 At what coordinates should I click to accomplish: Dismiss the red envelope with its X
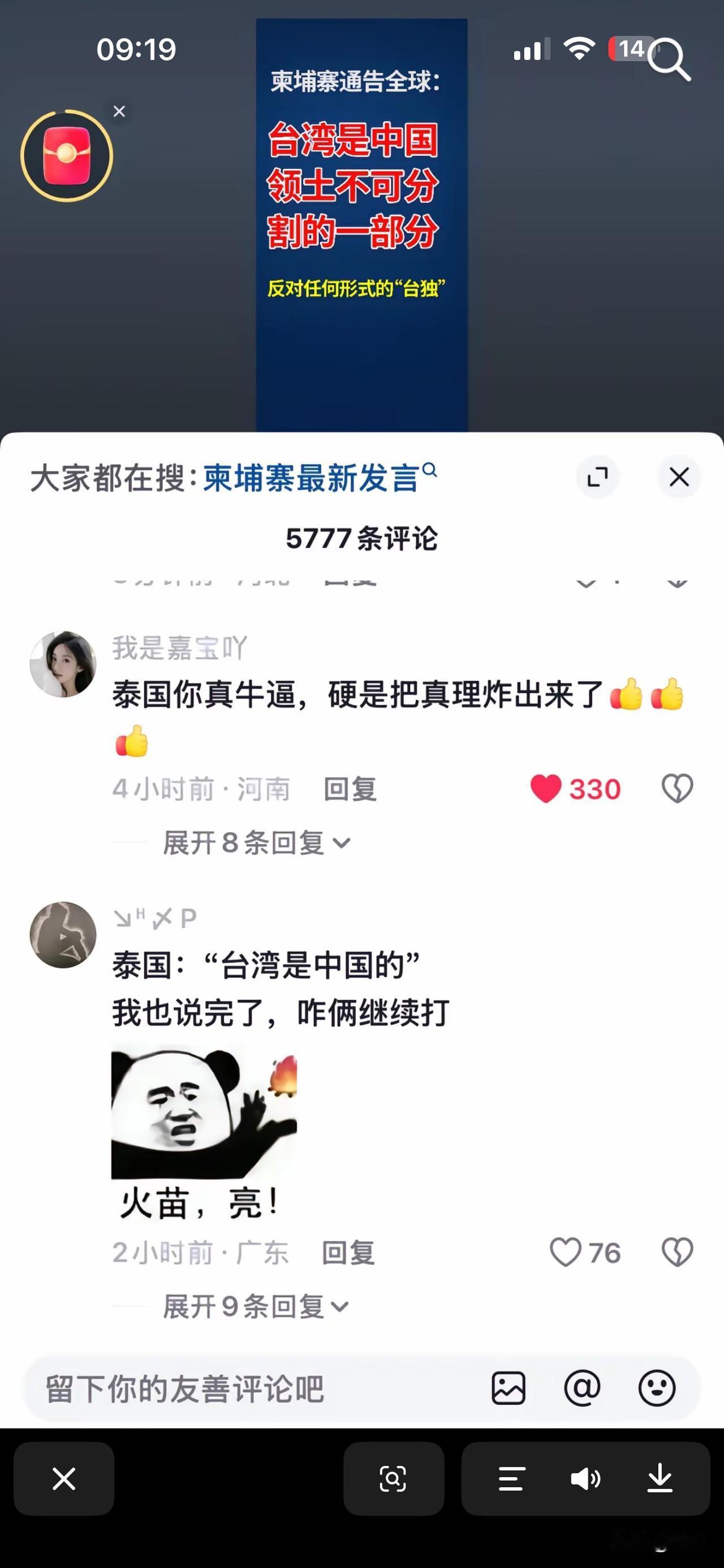point(119,111)
